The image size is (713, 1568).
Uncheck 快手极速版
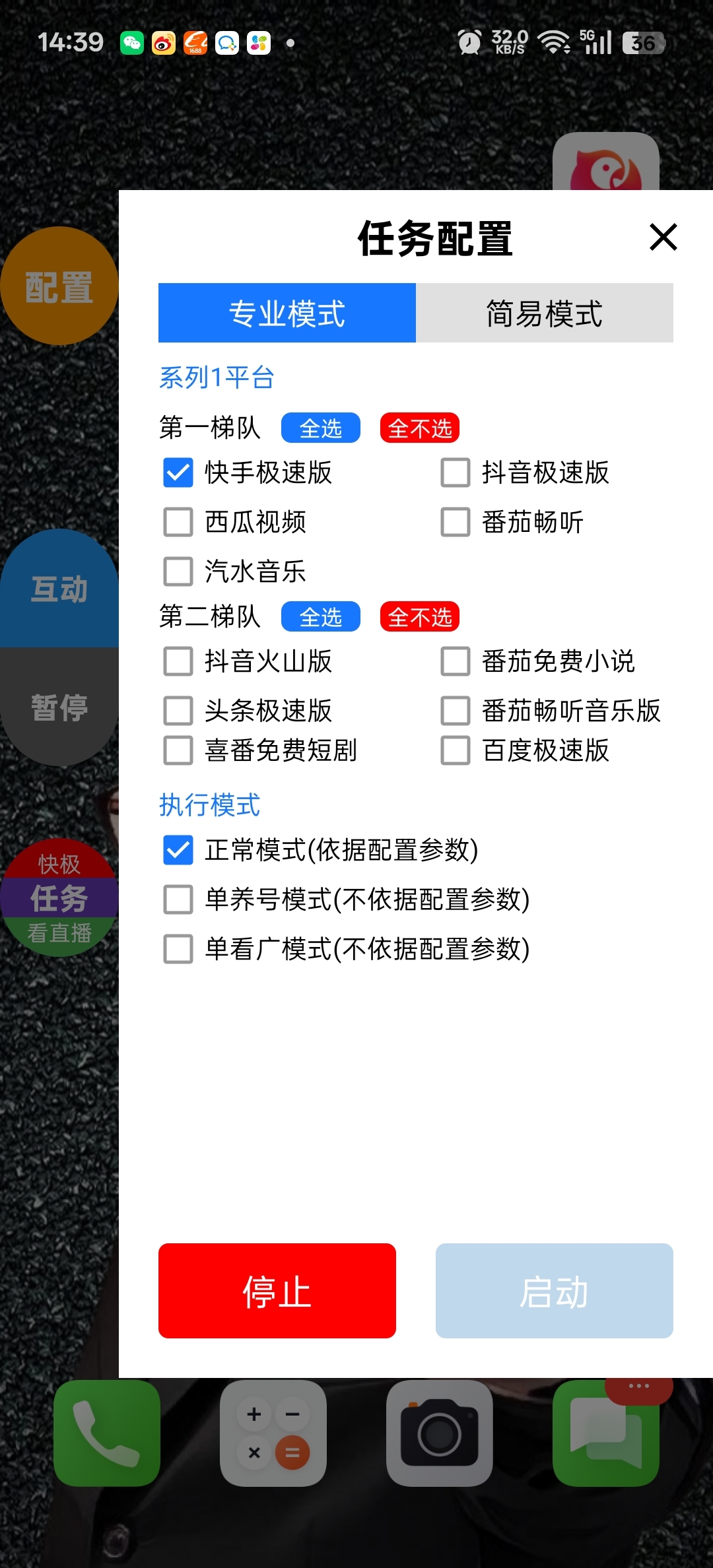click(178, 473)
